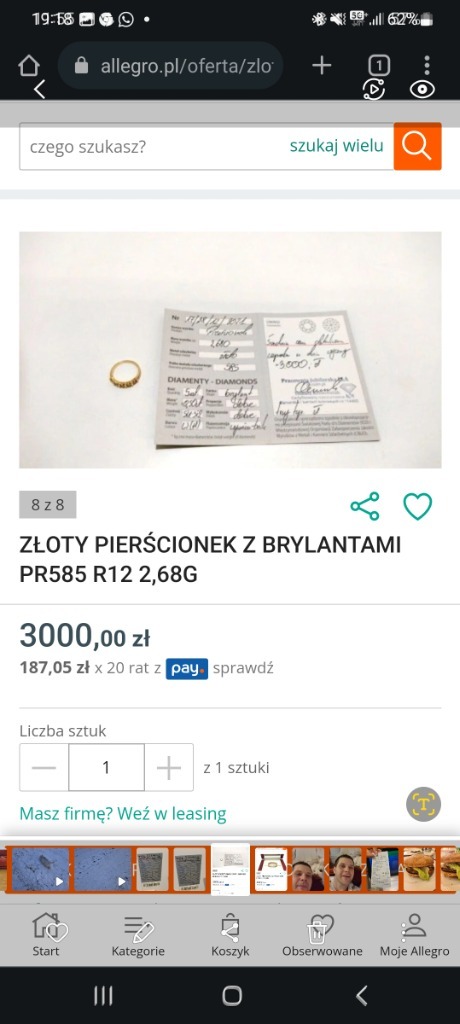Select the 'szukaj wielu' link

337,146
